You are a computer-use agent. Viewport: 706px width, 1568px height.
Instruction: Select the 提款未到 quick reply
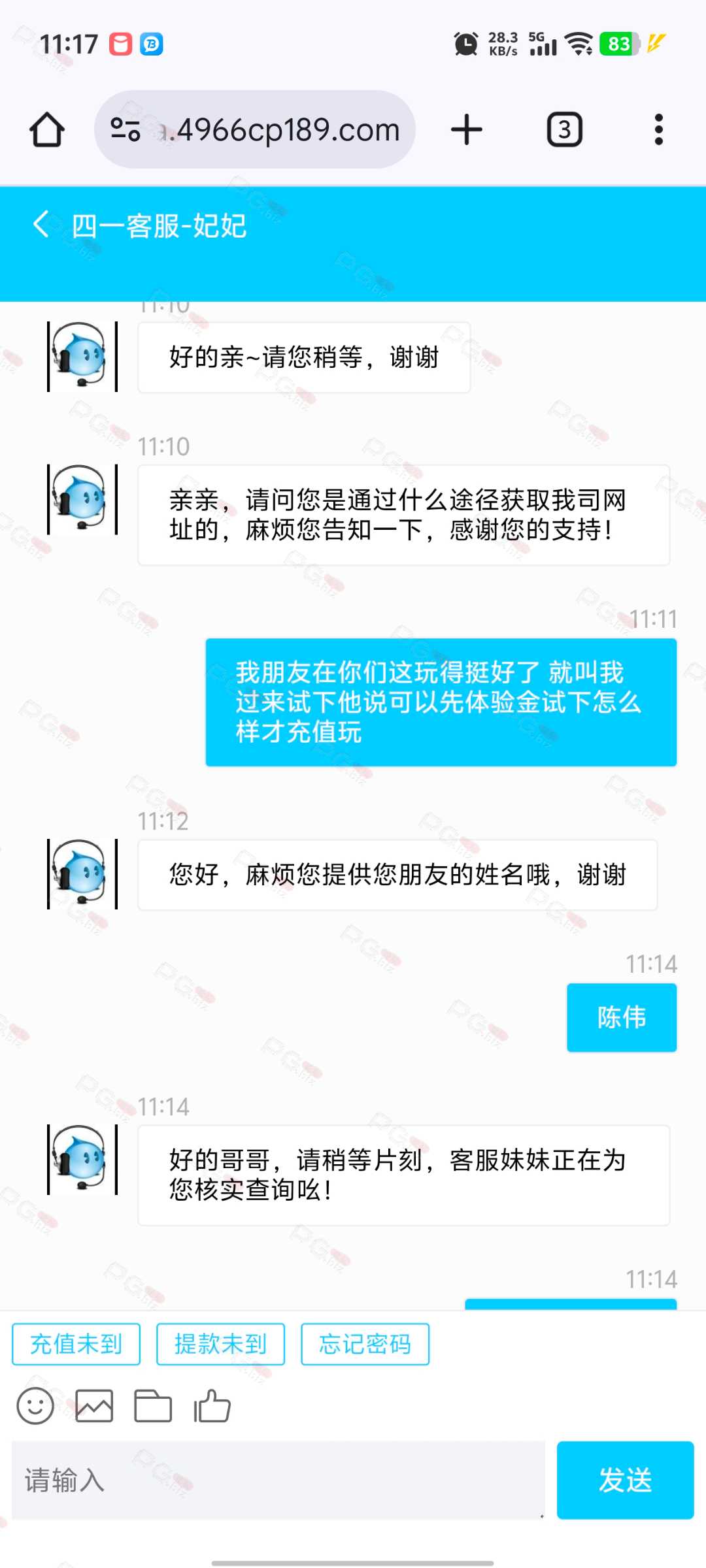[x=220, y=1344]
